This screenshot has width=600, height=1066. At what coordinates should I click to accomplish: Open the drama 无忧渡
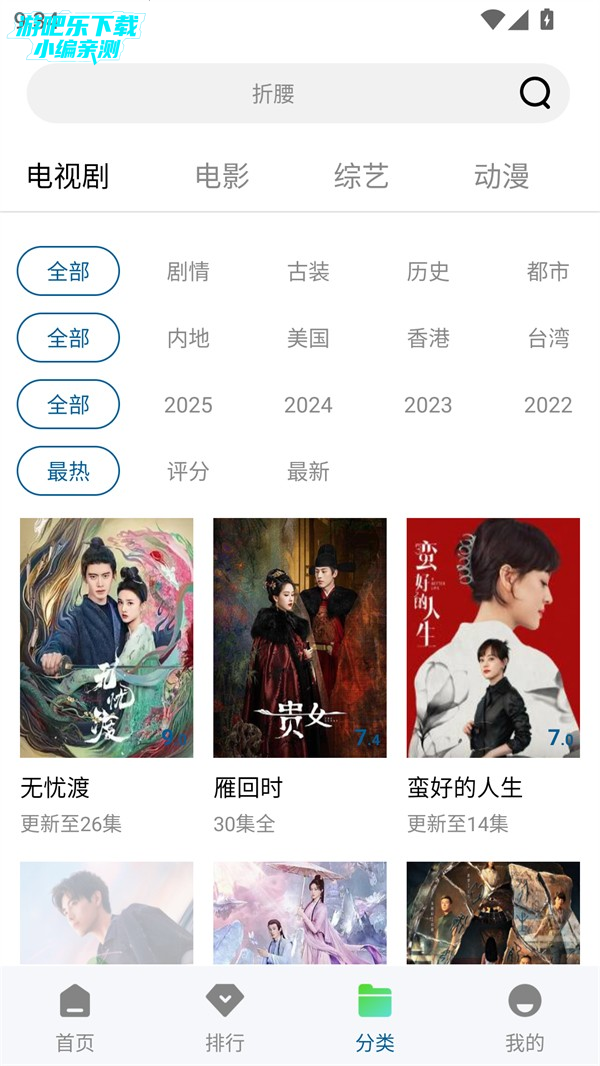(x=106, y=637)
